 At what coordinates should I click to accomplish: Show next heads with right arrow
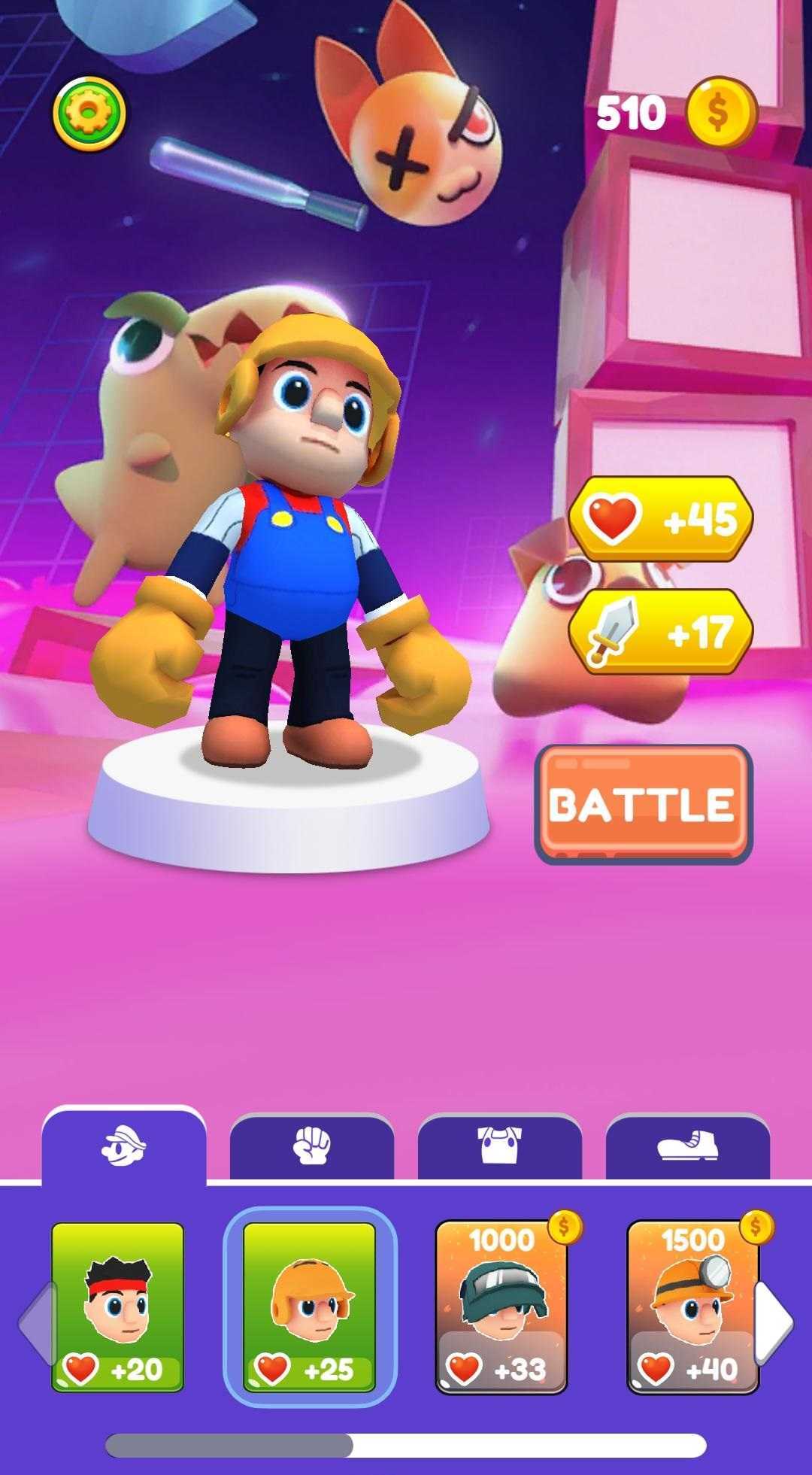pos(774,1322)
